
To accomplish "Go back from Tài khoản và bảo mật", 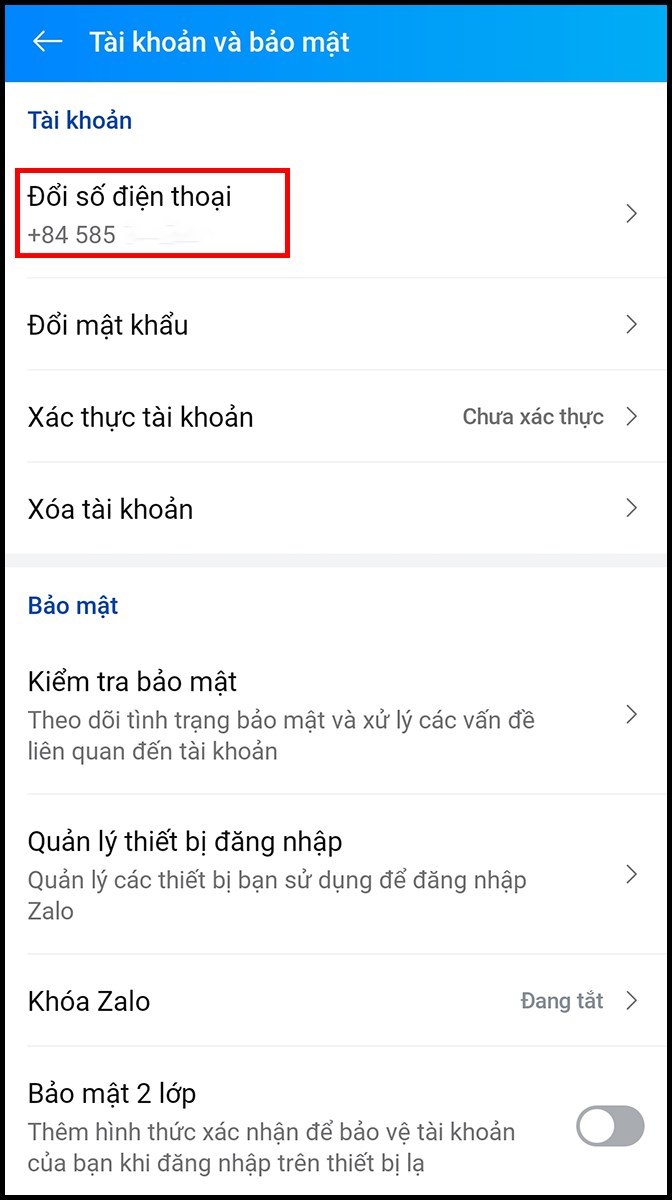I will click(47, 42).
